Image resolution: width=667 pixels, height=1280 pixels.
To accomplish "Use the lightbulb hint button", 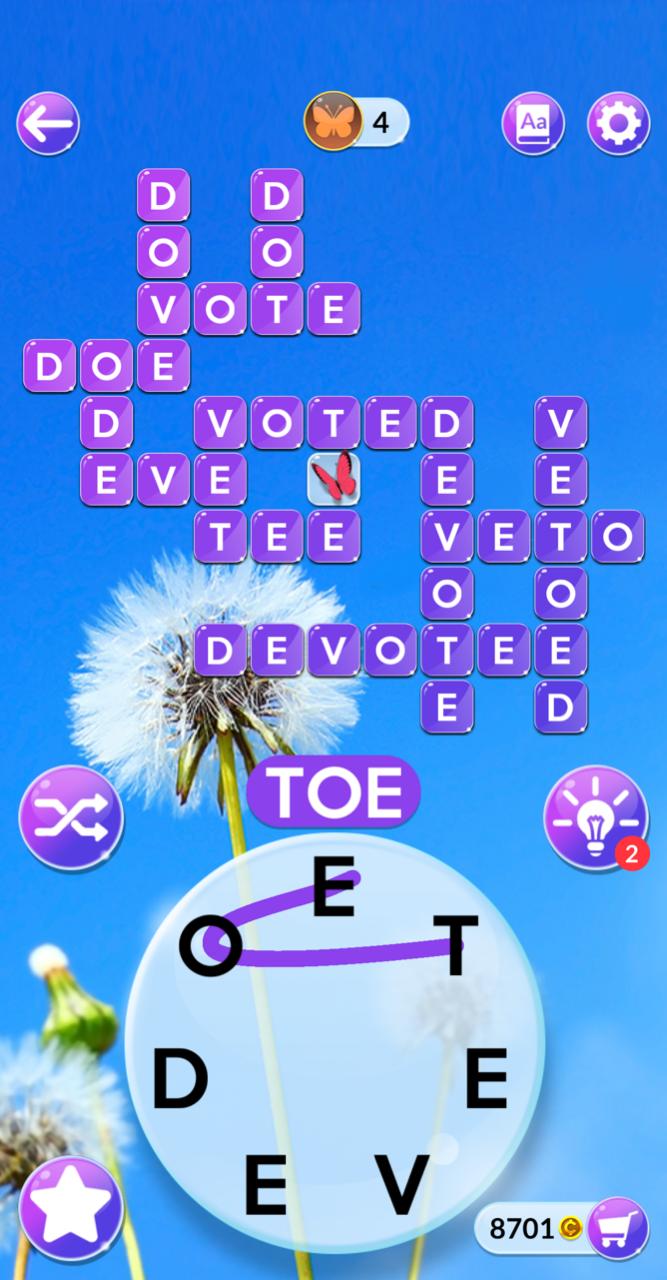I will point(595,818).
